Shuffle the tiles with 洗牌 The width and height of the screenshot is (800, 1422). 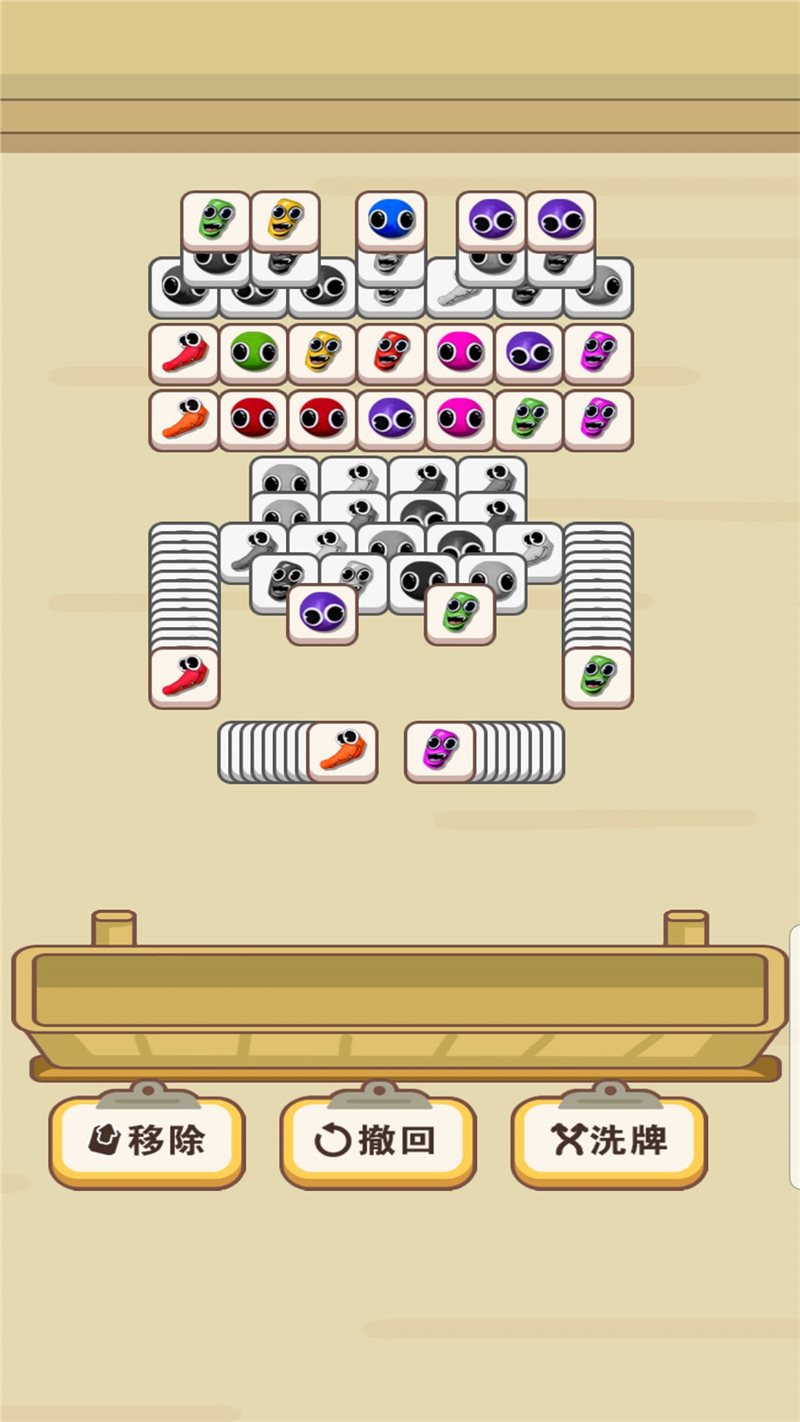[x=609, y=1141]
